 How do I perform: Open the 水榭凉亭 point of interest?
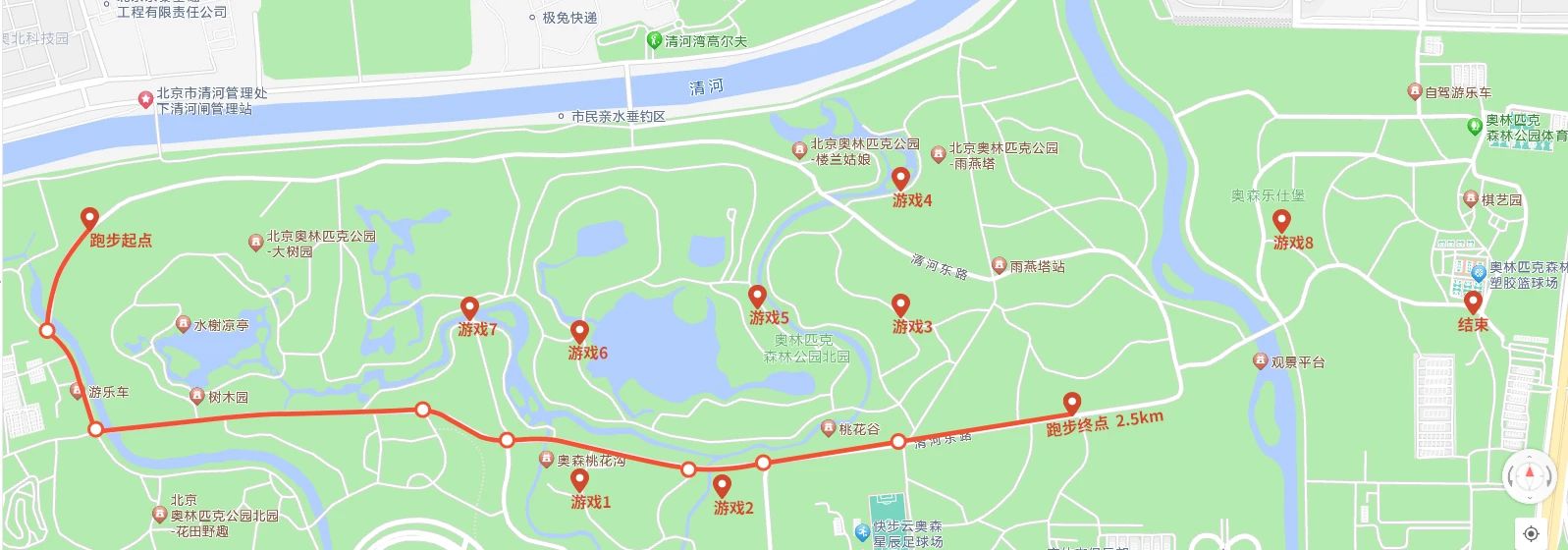183,324
